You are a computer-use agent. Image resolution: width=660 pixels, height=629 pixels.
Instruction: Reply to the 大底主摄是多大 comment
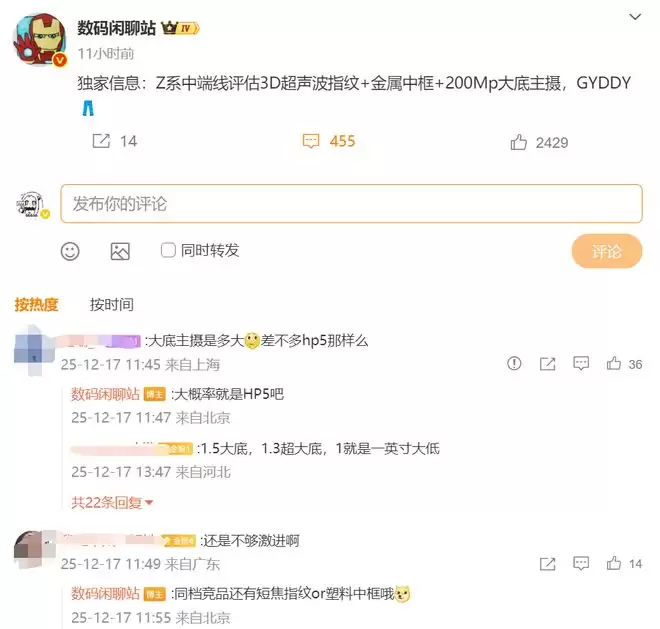(x=581, y=364)
